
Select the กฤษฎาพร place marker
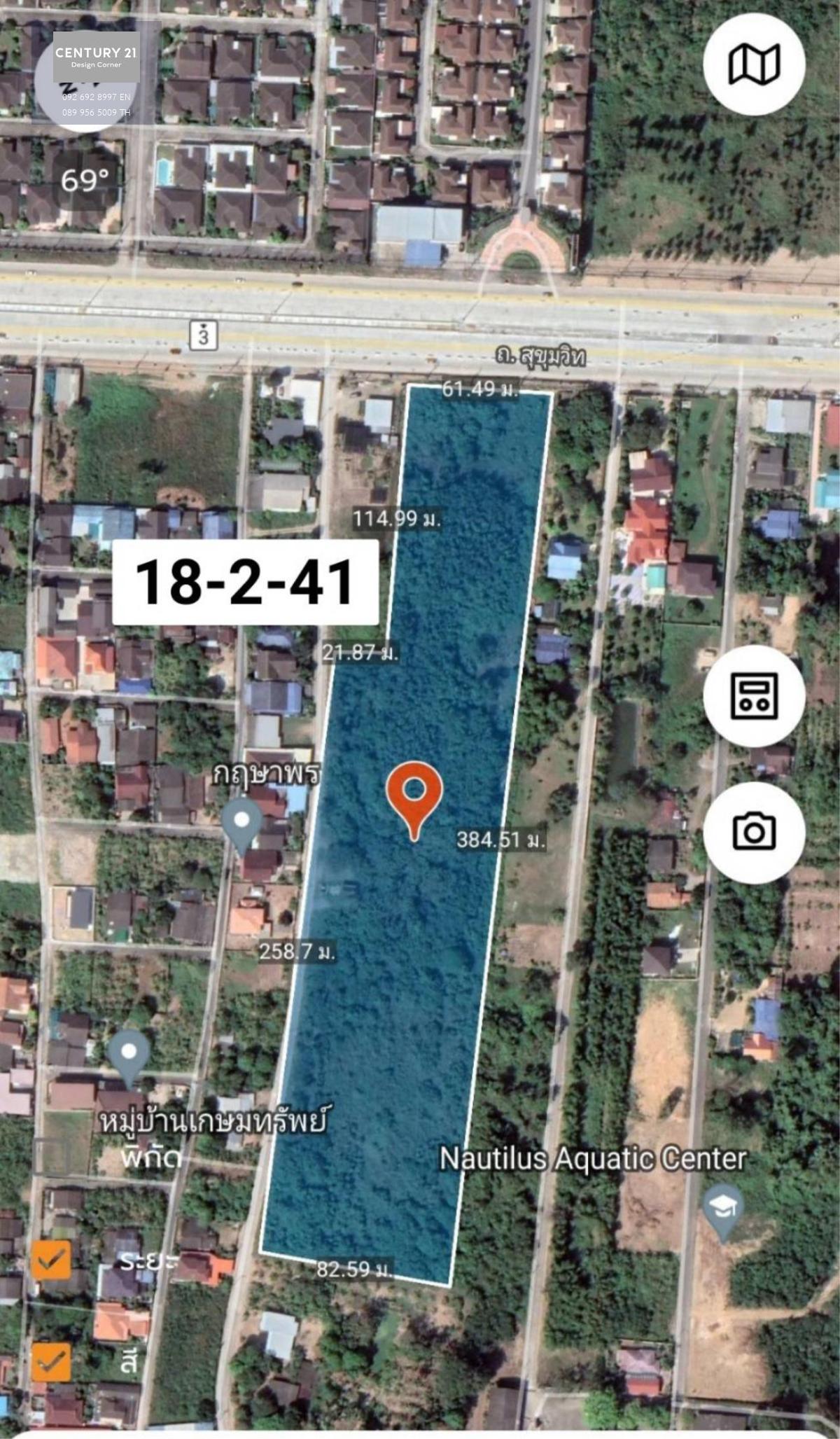[x=241, y=826]
